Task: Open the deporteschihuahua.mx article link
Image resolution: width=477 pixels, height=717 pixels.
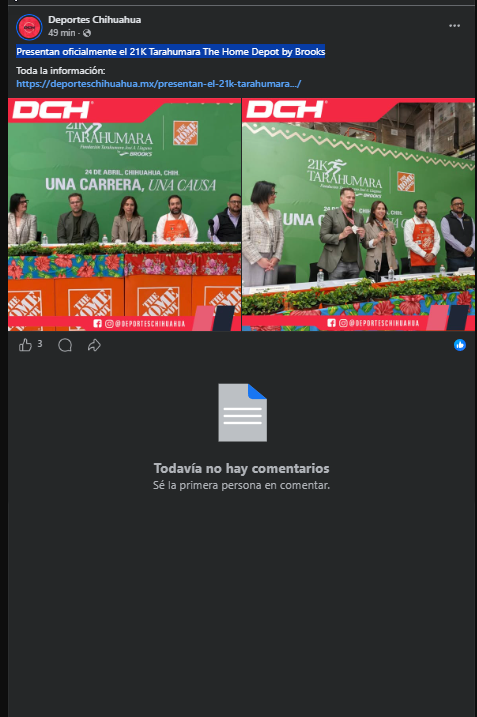Action: 159,84
